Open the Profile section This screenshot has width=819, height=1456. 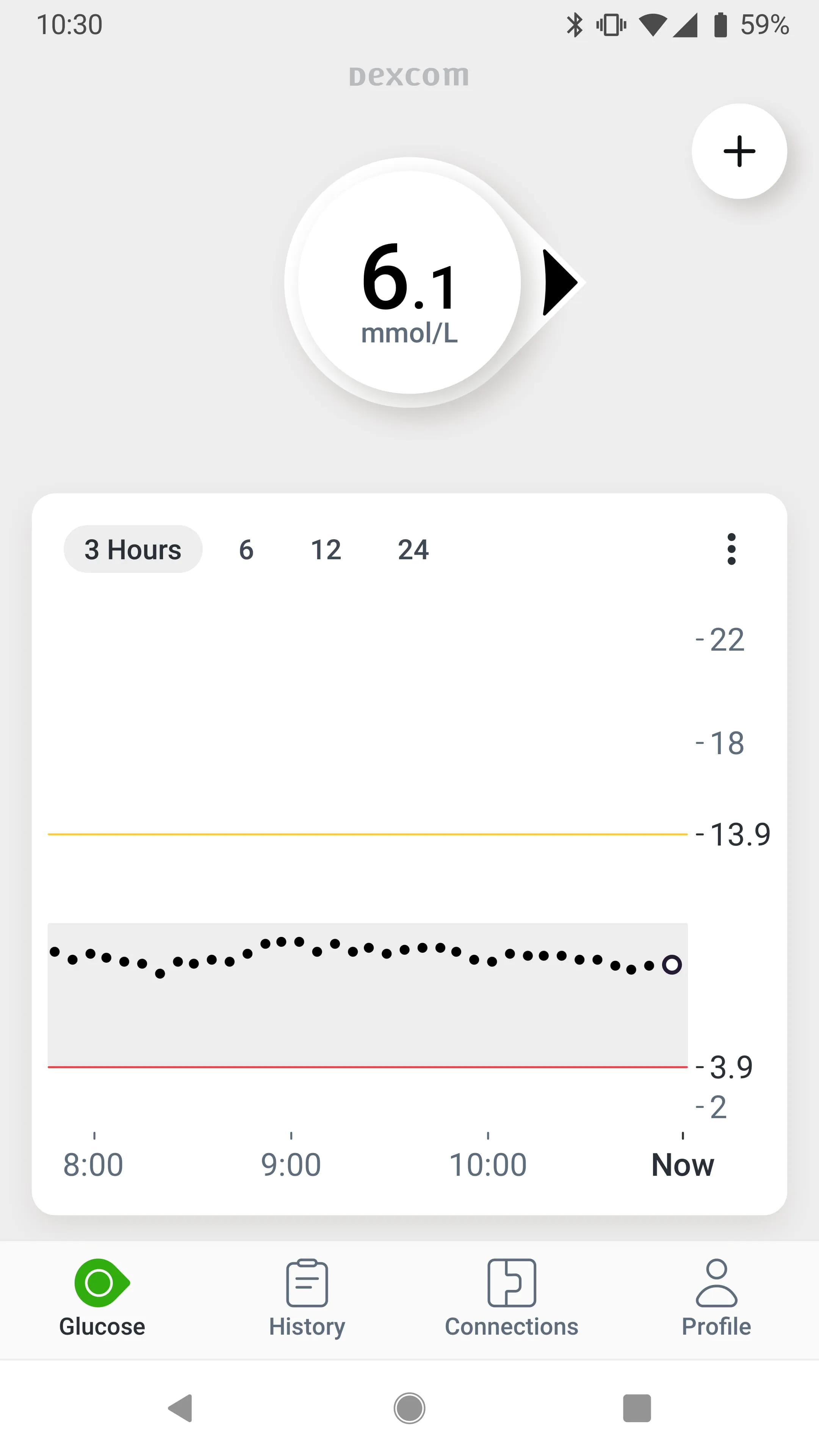coord(716,1300)
